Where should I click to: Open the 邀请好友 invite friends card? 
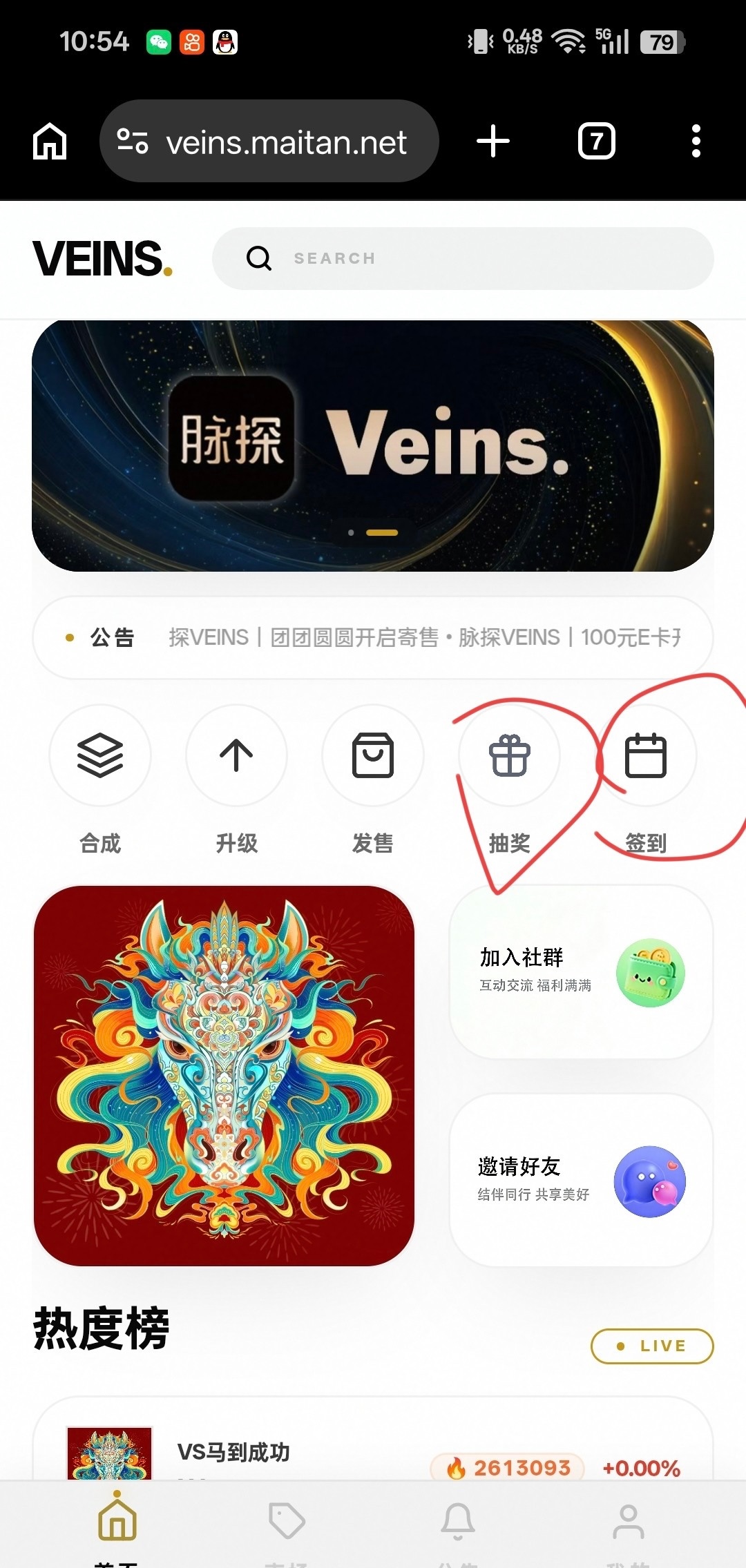click(x=581, y=1181)
